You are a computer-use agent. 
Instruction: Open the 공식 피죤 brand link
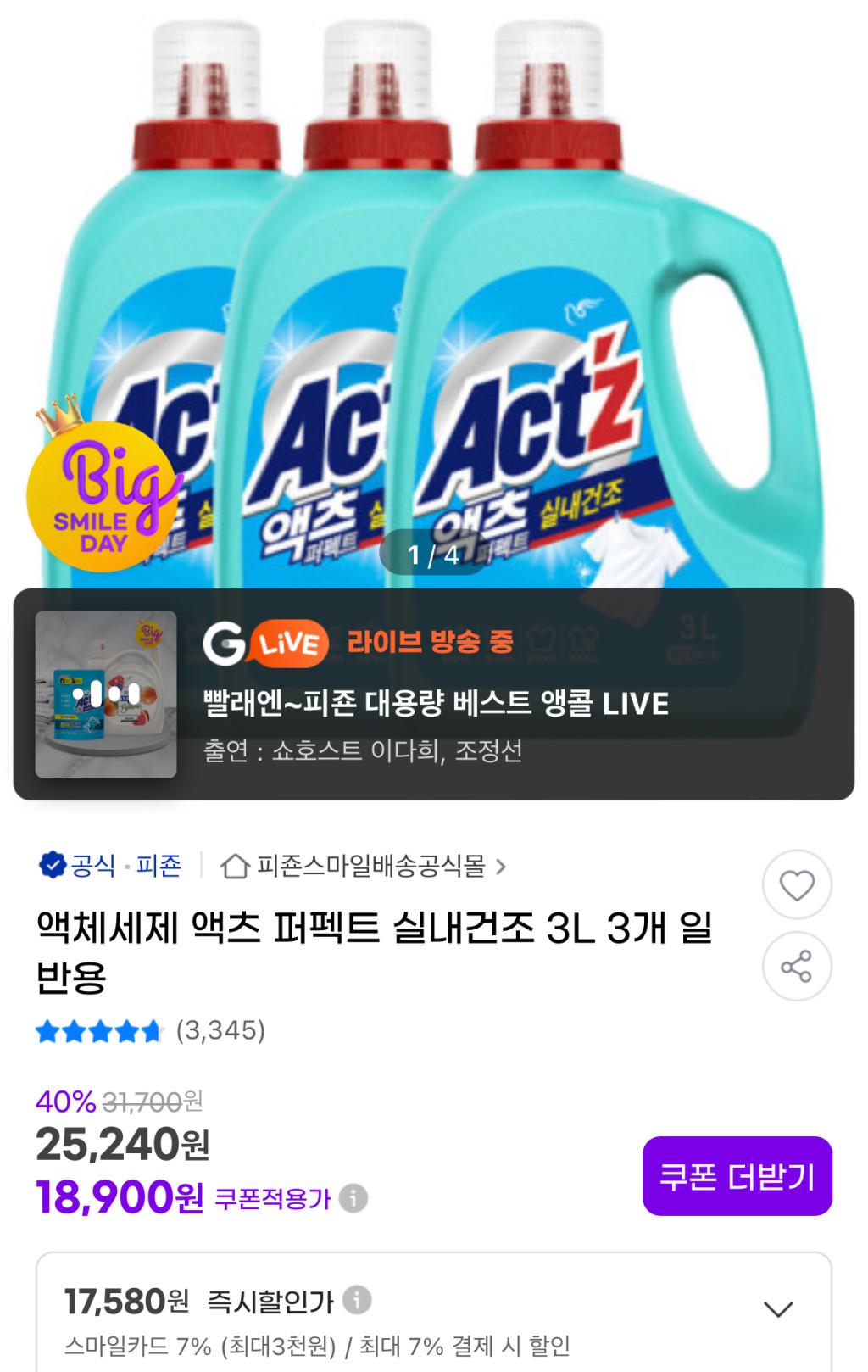[x=110, y=866]
